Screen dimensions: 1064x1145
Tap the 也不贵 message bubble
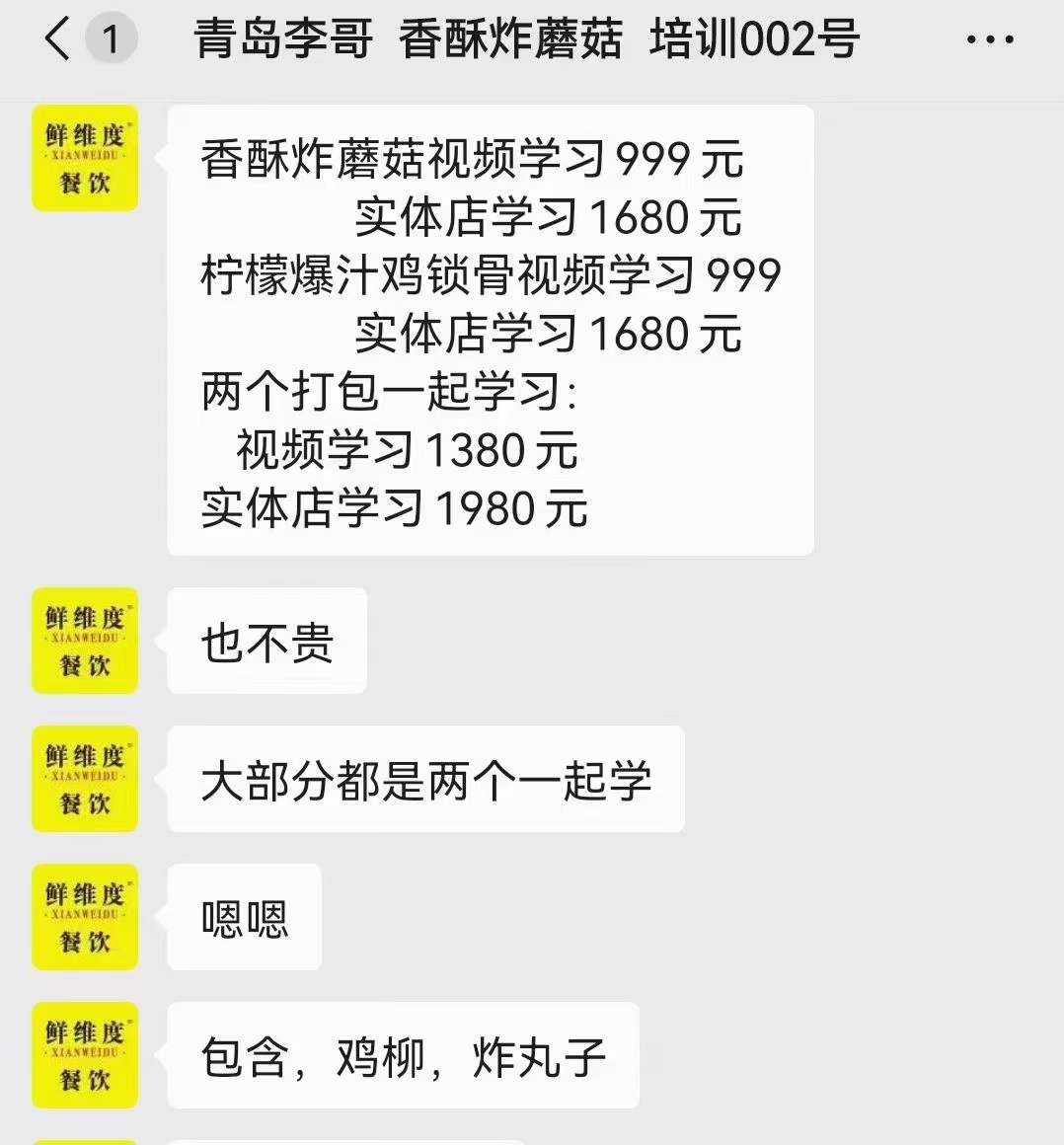click(266, 641)
